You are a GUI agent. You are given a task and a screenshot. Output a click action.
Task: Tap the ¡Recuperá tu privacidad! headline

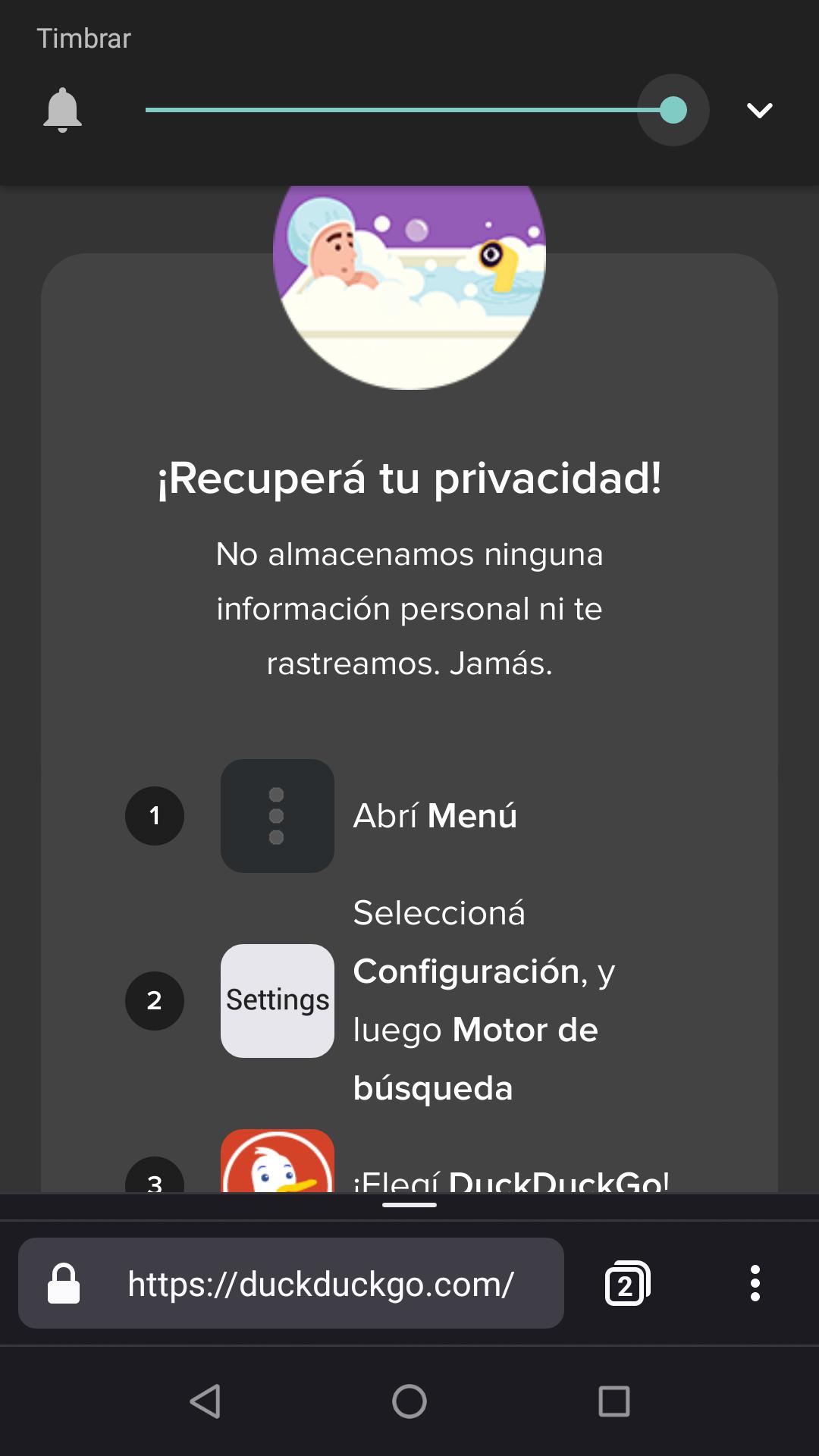tap(409, 479)
